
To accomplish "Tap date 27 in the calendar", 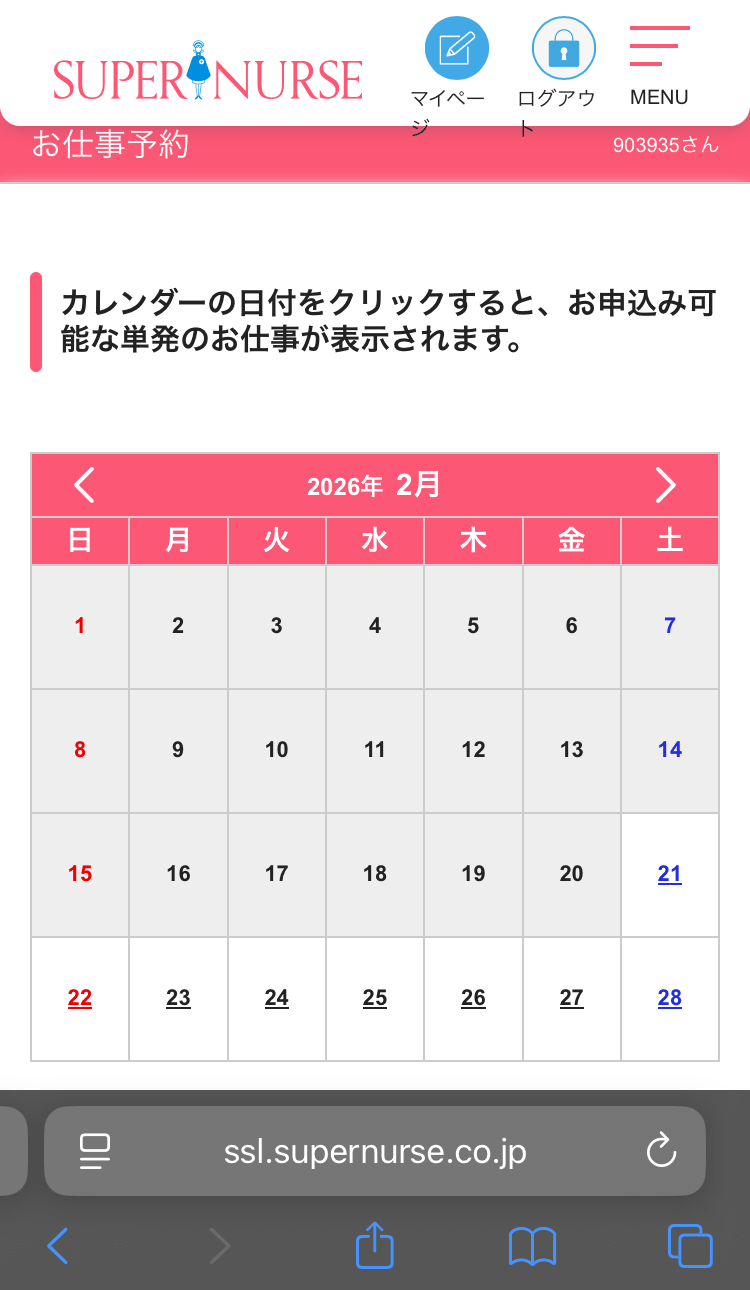I will (x=571, y=998).
